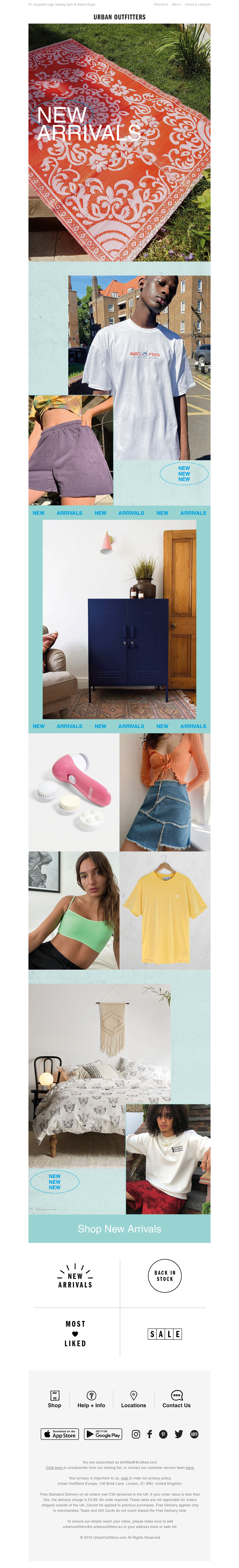Open the Men's link in header
The width and height of the screenshot is (239, 1568).
[176, 4]
